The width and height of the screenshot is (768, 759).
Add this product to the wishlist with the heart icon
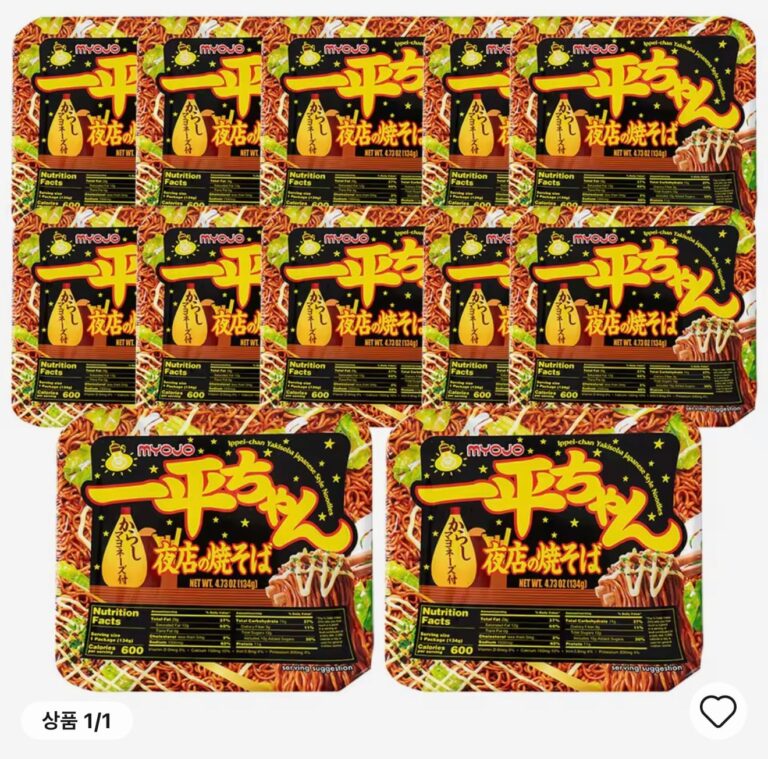pos(717,711)
